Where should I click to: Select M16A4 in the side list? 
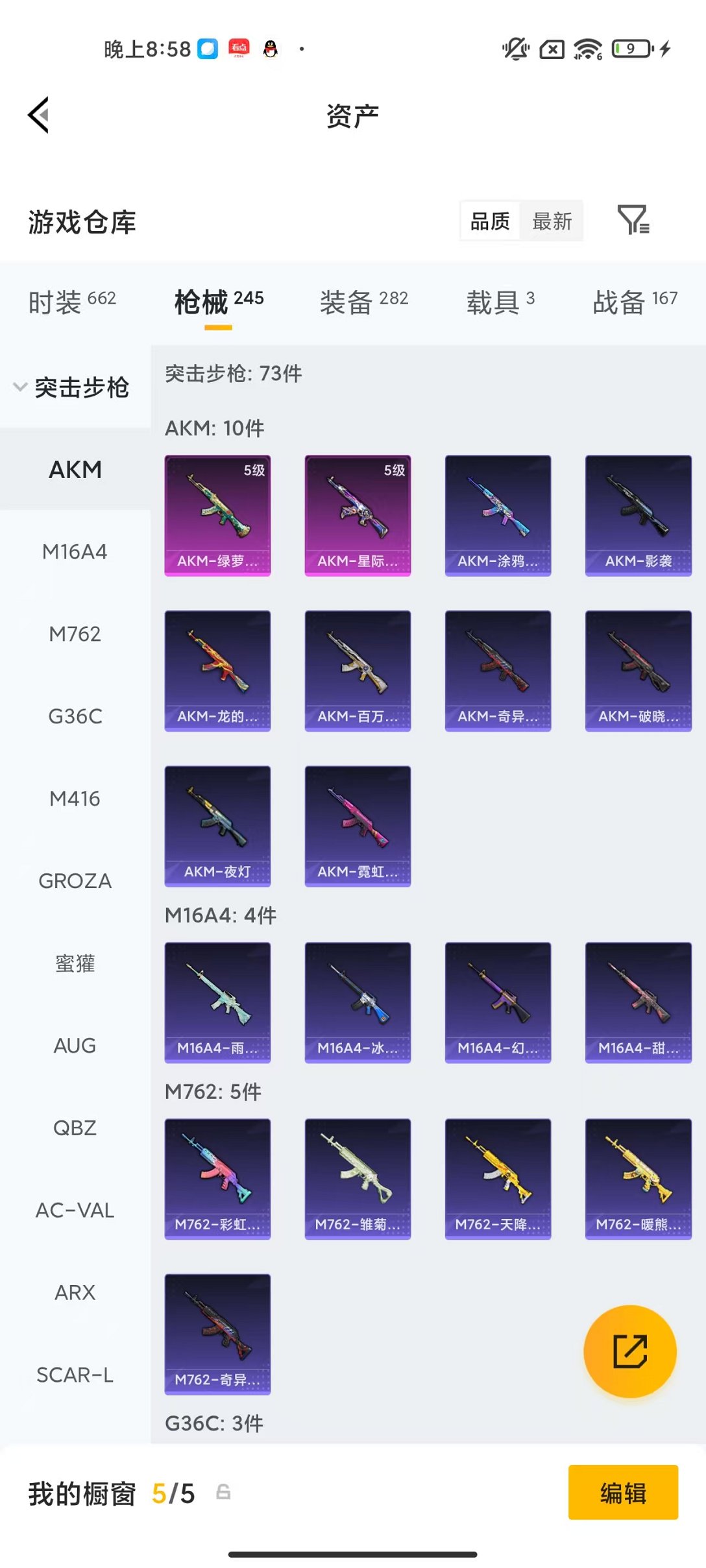click(75, 552)
